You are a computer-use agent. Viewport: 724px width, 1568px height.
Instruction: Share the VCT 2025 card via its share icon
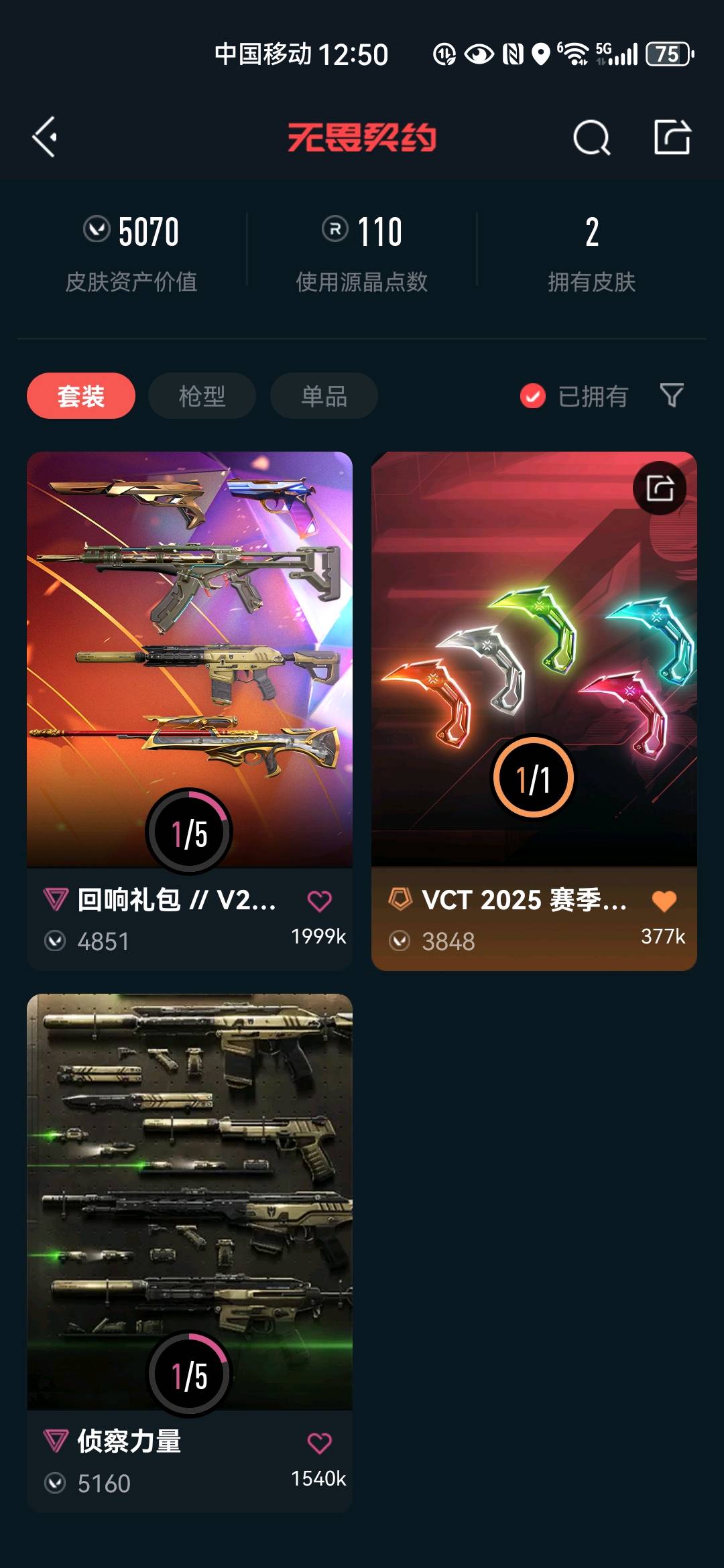[x=660, y=488]
